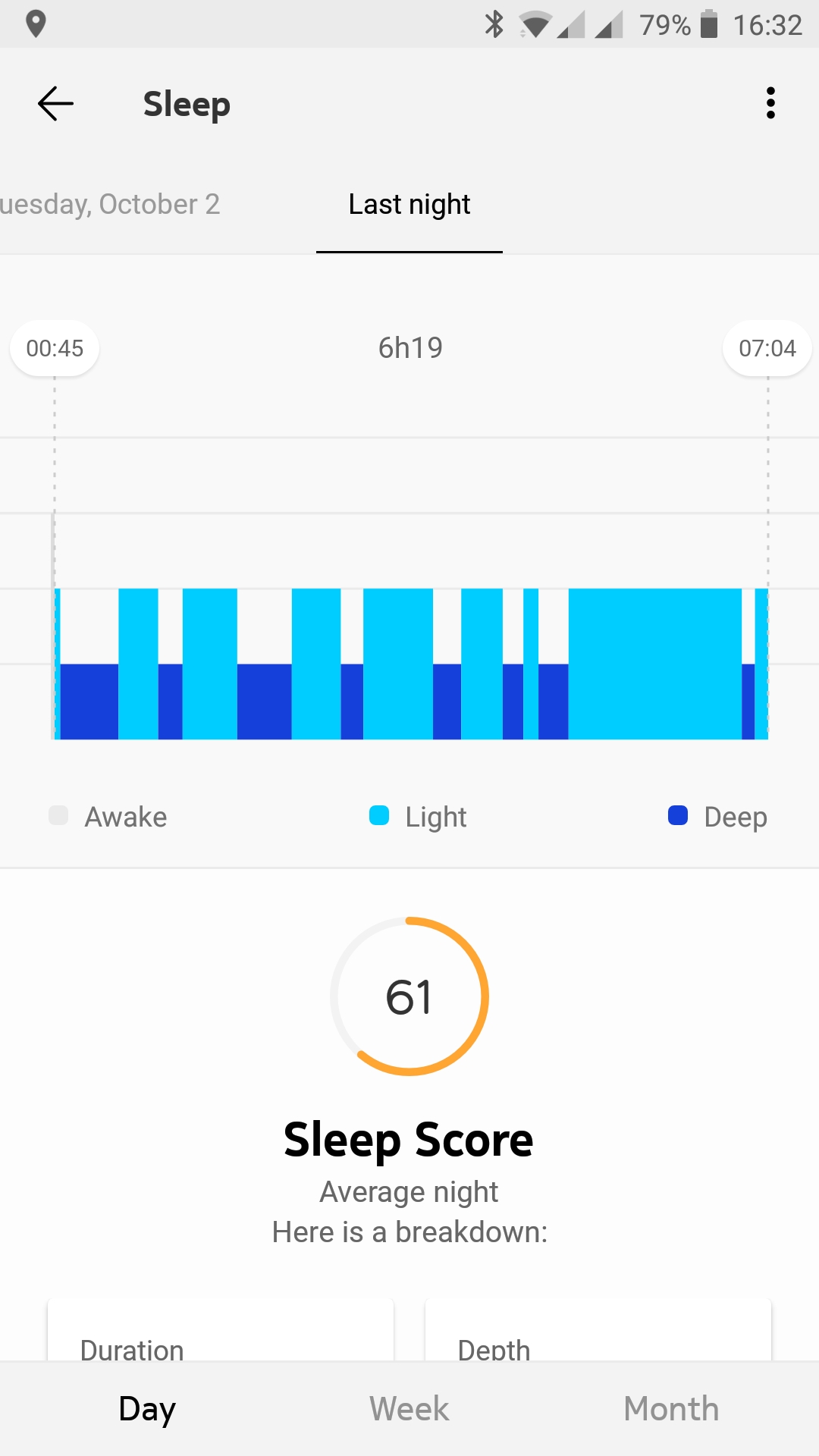Viewport: 819px width, 1456px height.
Task: Switch to the Tuesday, October 2 tab
Action: point(110,205)
